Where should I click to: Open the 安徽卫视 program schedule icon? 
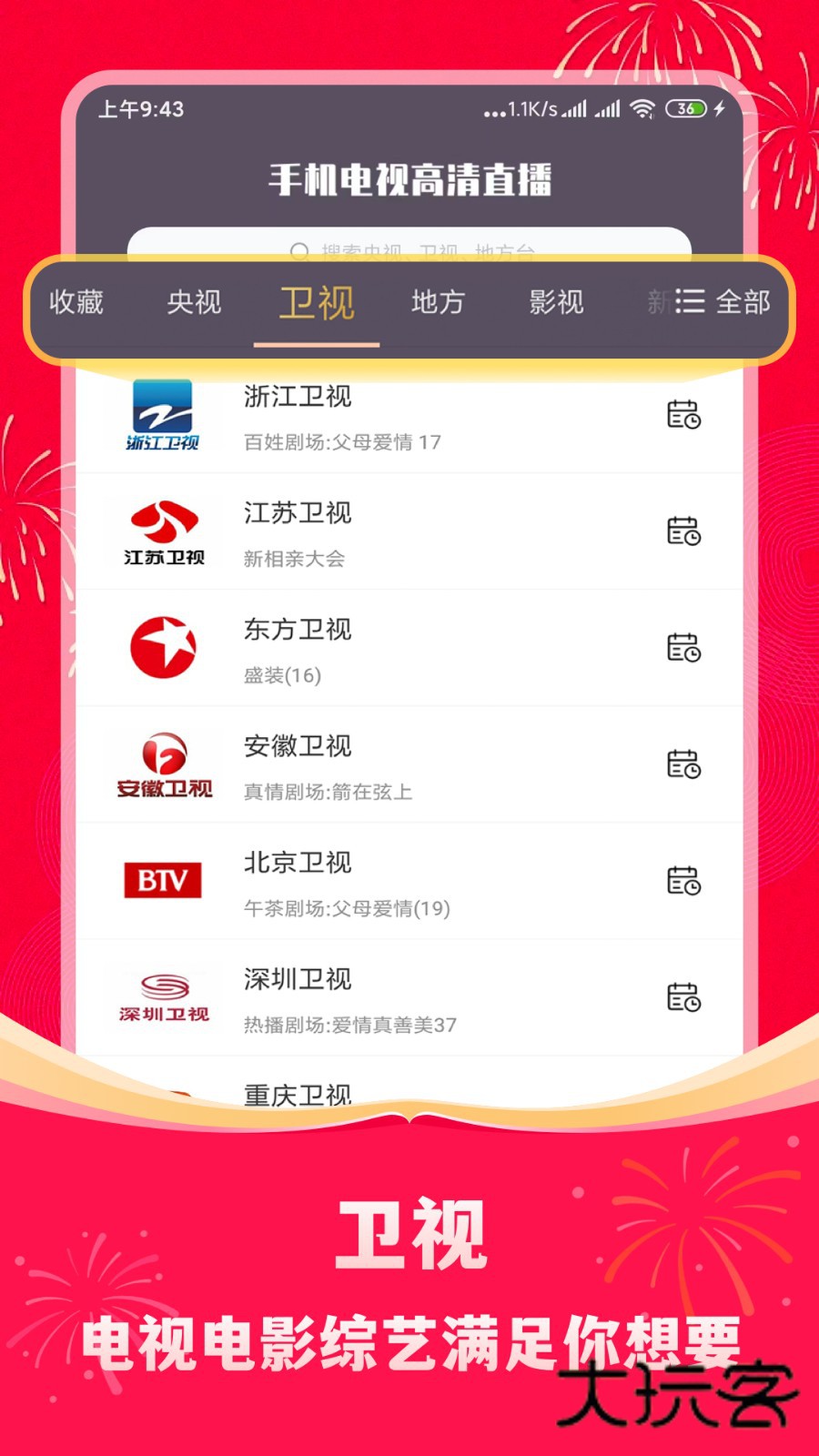click(684, 763)
